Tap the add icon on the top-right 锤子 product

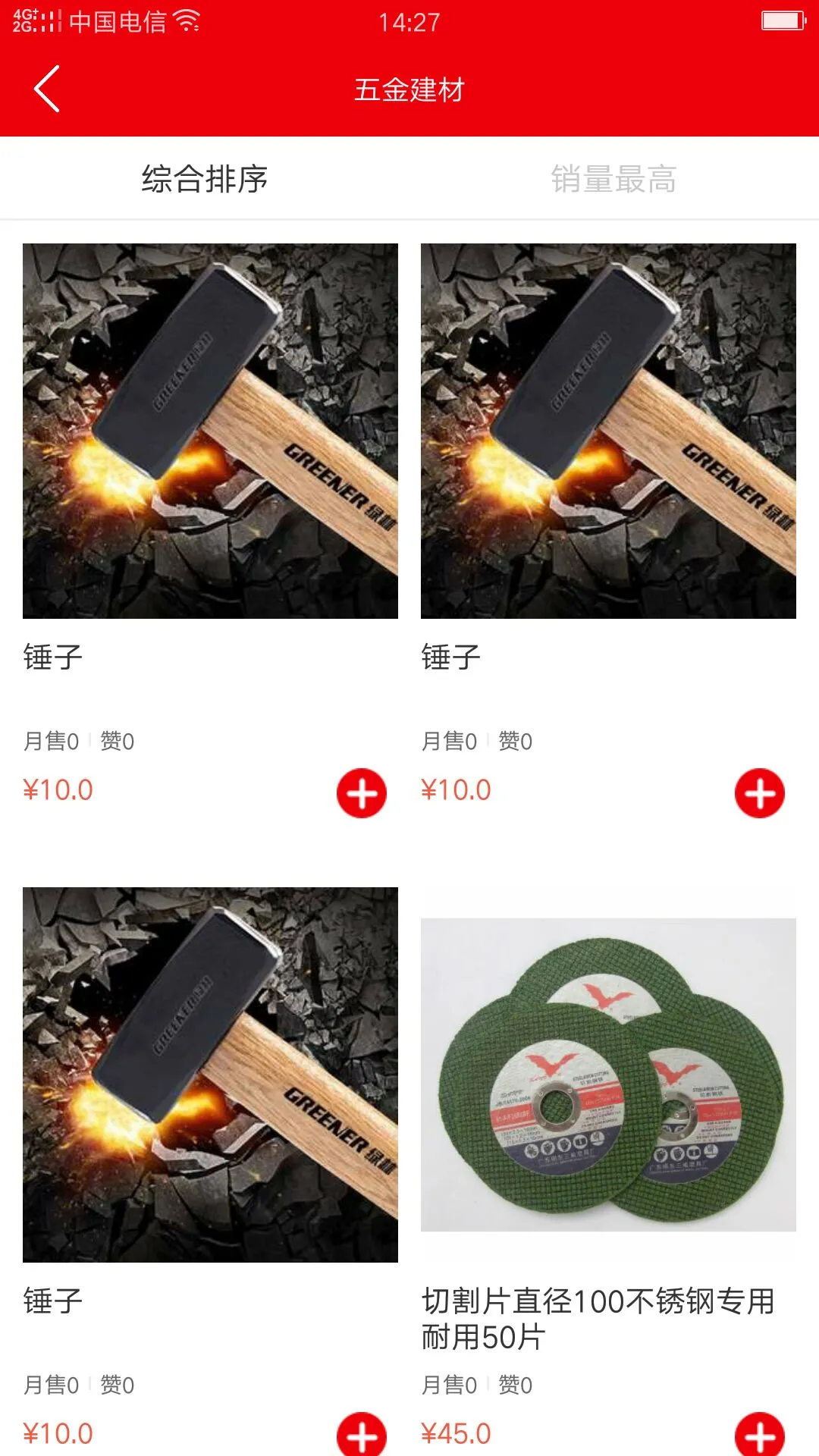pos(762,792)
